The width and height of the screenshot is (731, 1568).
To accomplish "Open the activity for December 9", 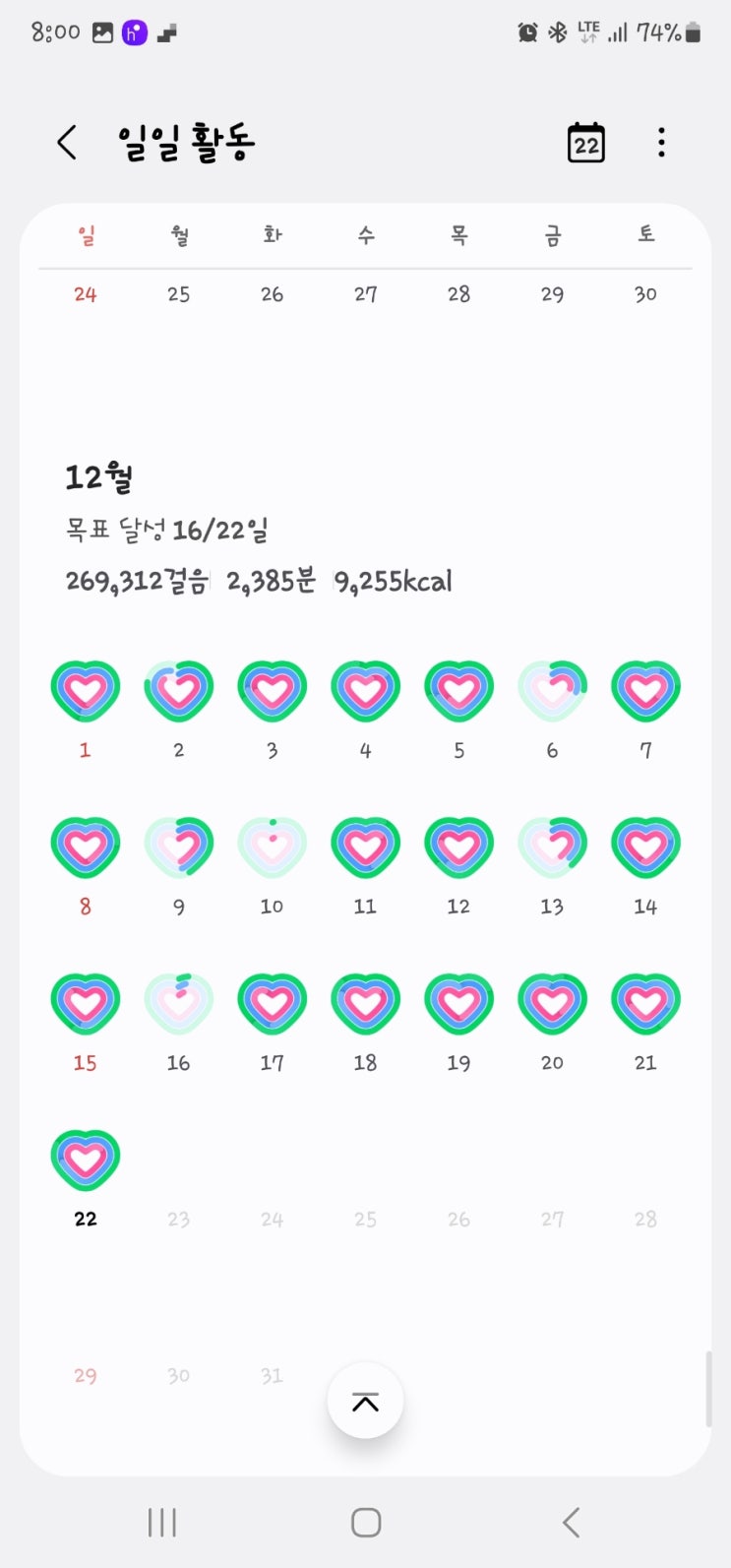I will click(x=178, y=847).
